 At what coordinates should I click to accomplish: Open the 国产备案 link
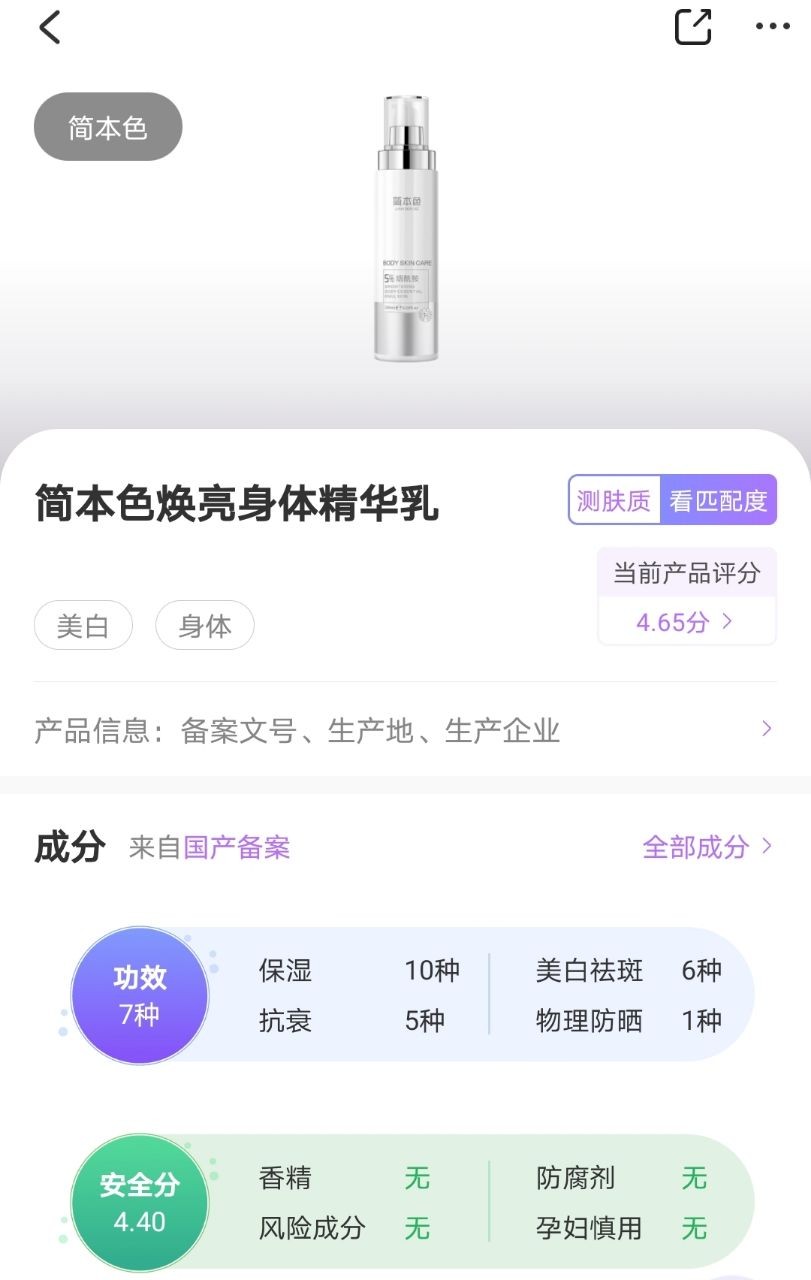pyautogui.click(x=237, y=848)
